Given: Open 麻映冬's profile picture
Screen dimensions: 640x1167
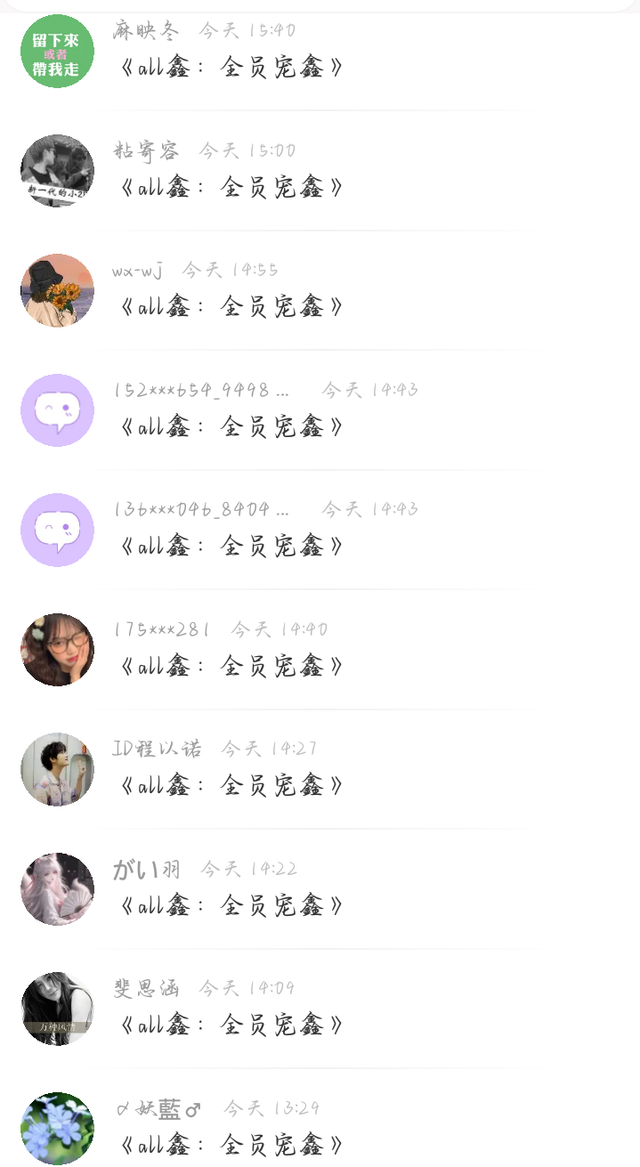Looking at the screenshot, I should [57, 51].
